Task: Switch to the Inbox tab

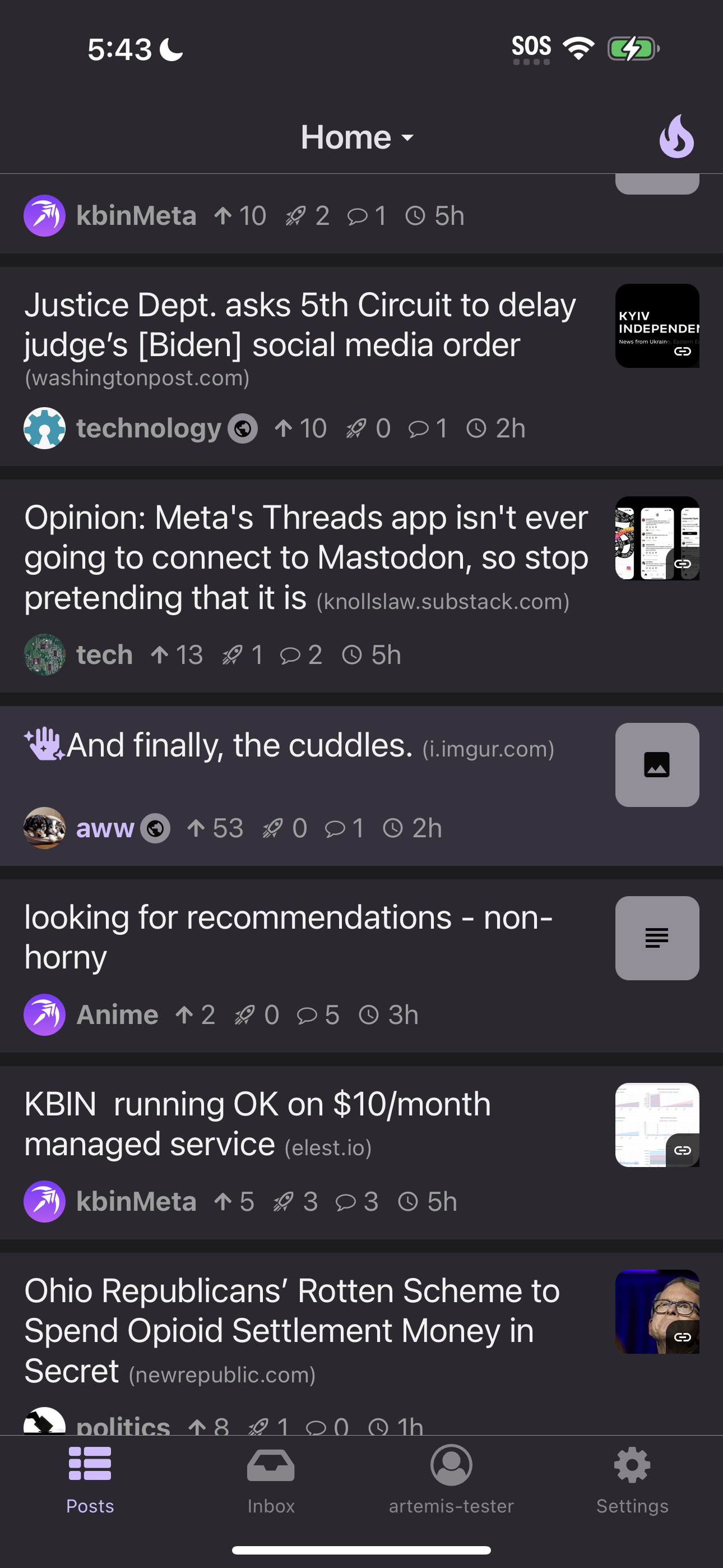Action: point(271,1479)
